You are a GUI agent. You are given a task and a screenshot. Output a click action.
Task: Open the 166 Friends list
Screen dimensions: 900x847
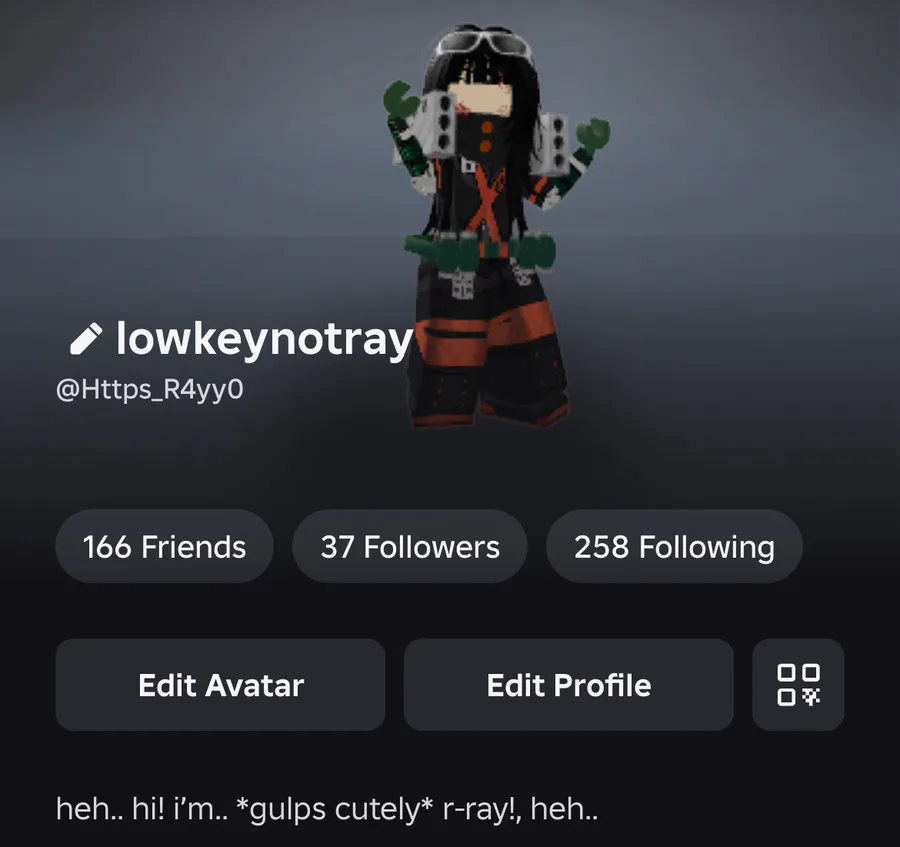164,546
